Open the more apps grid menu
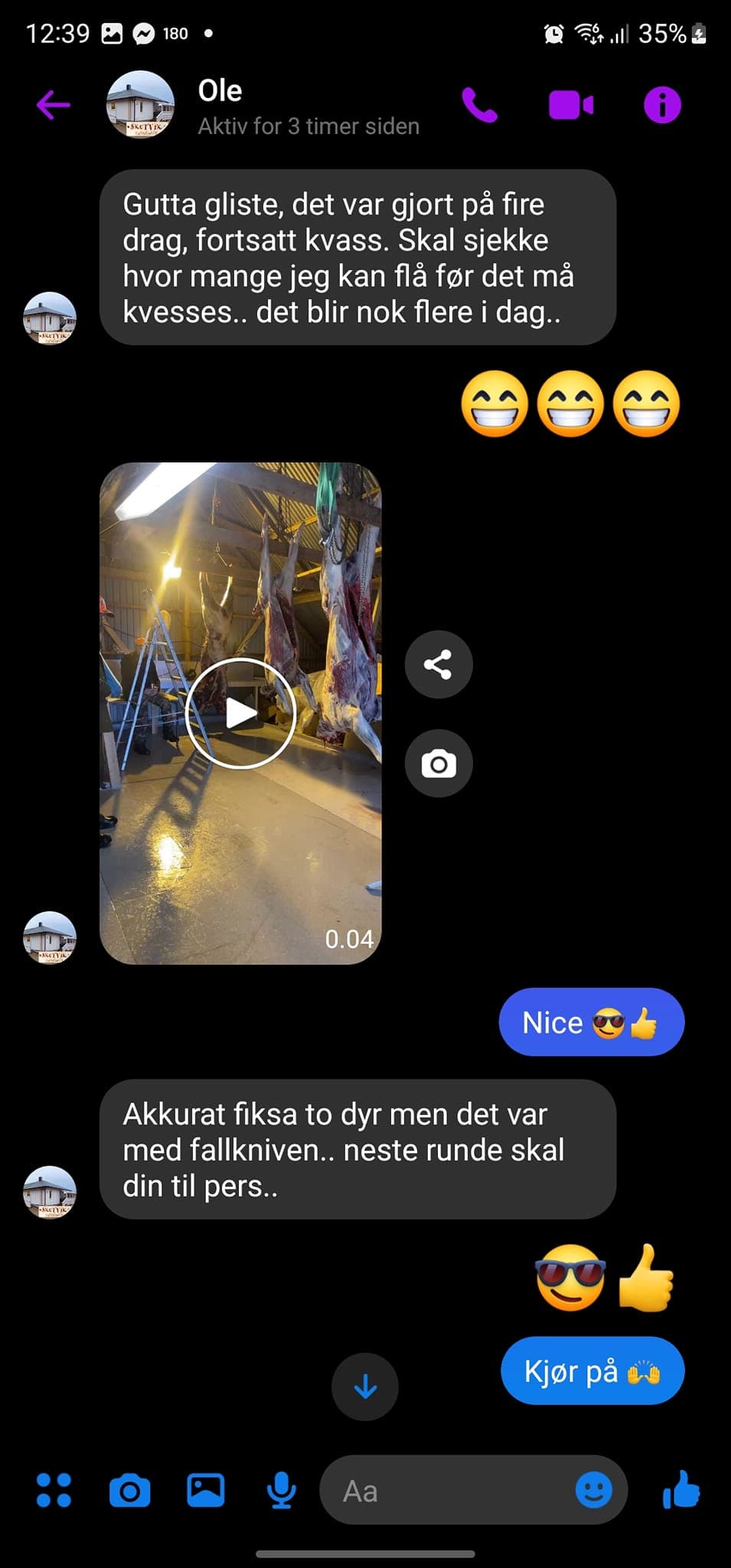731x1568 pixels. 54,1490
